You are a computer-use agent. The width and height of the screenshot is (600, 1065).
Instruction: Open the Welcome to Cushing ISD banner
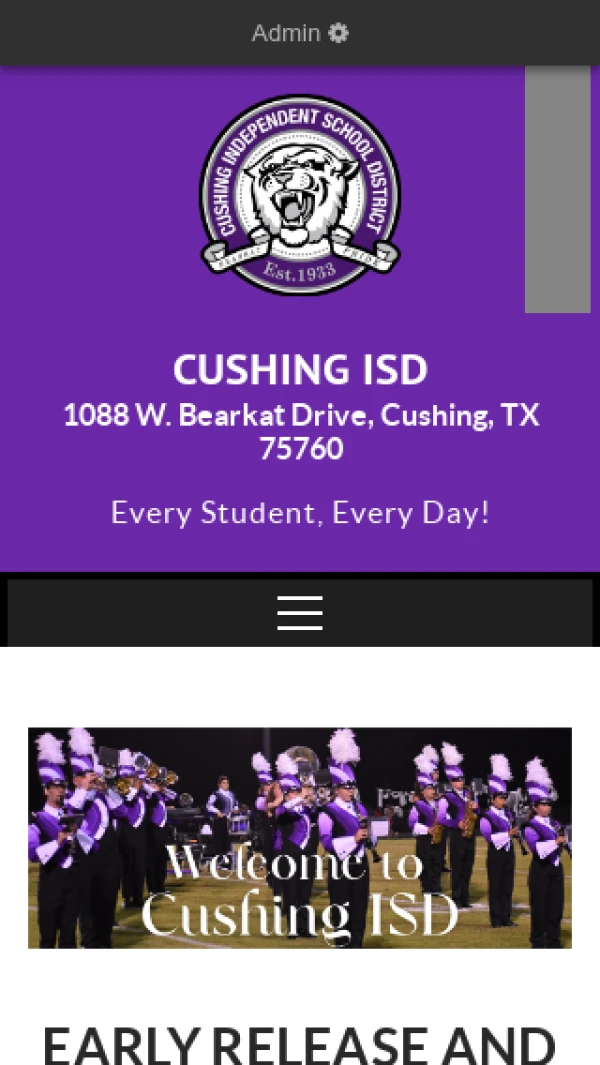[300, 838]
